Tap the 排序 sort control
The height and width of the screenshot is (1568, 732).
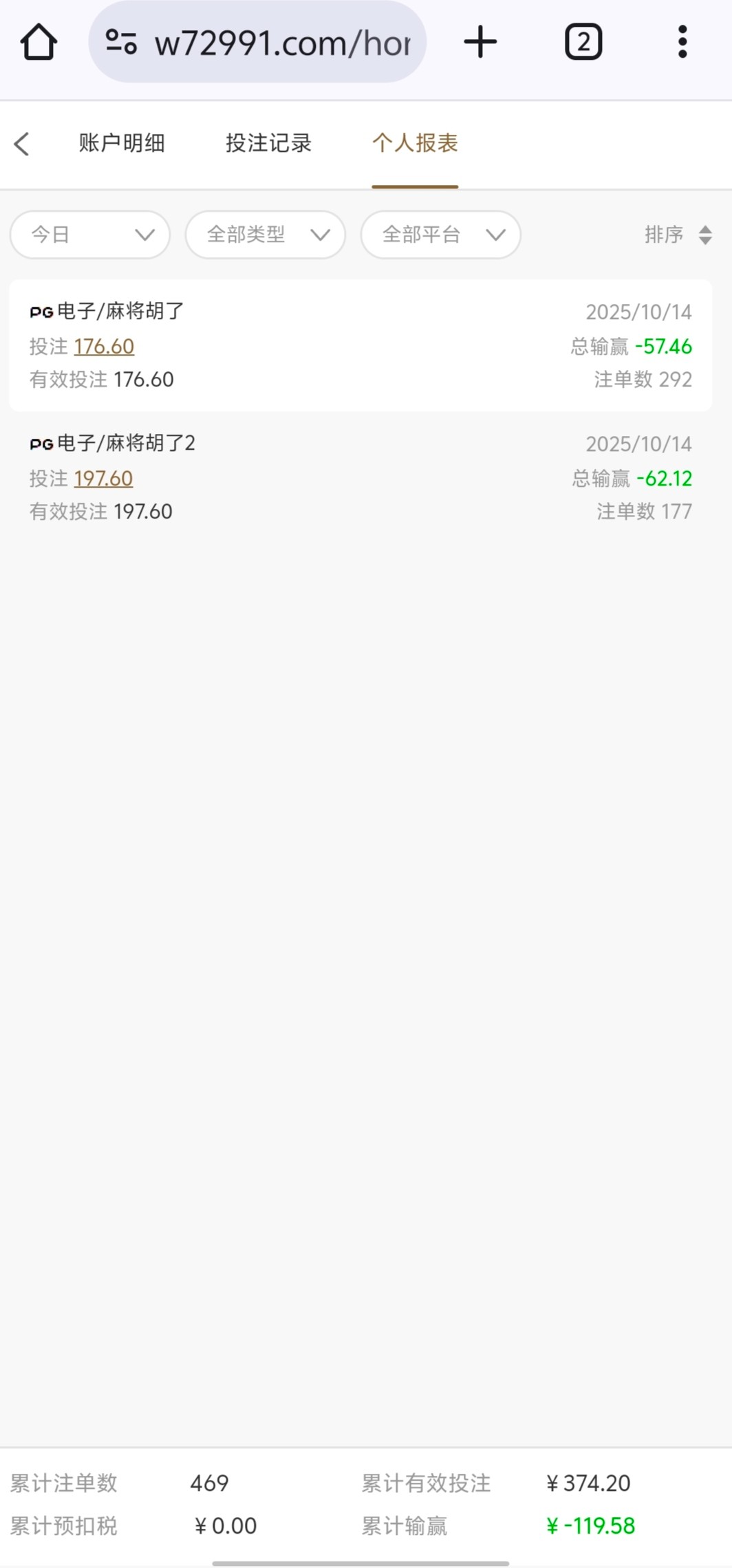click(x=678, y=235)
